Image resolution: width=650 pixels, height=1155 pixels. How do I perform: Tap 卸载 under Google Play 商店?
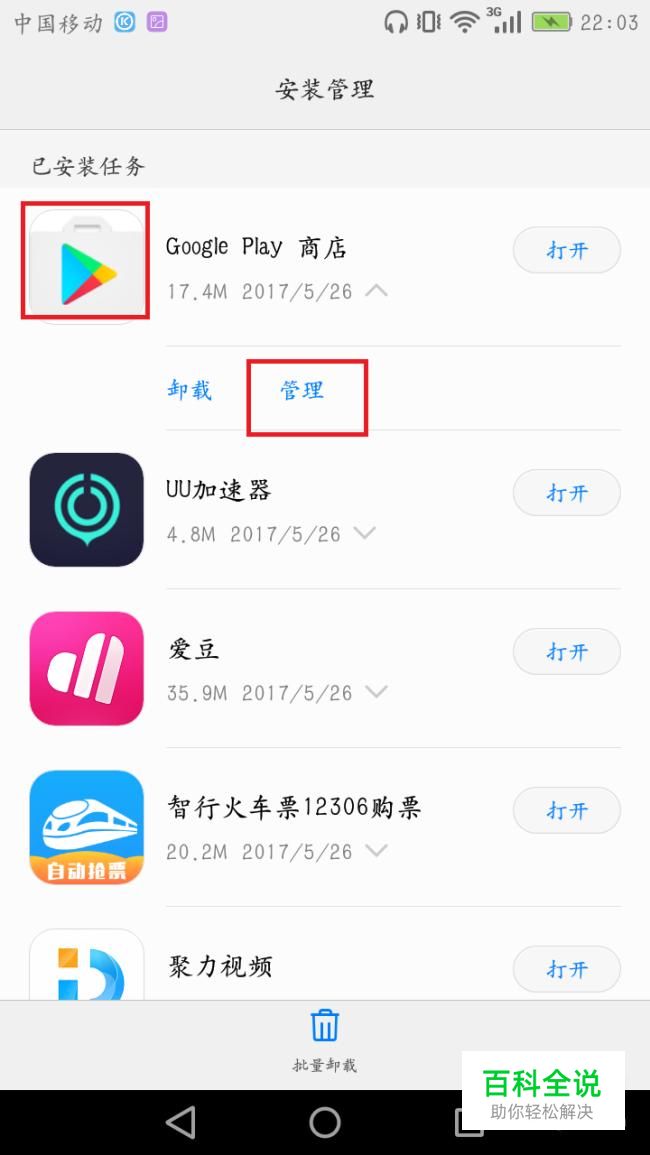190,390
